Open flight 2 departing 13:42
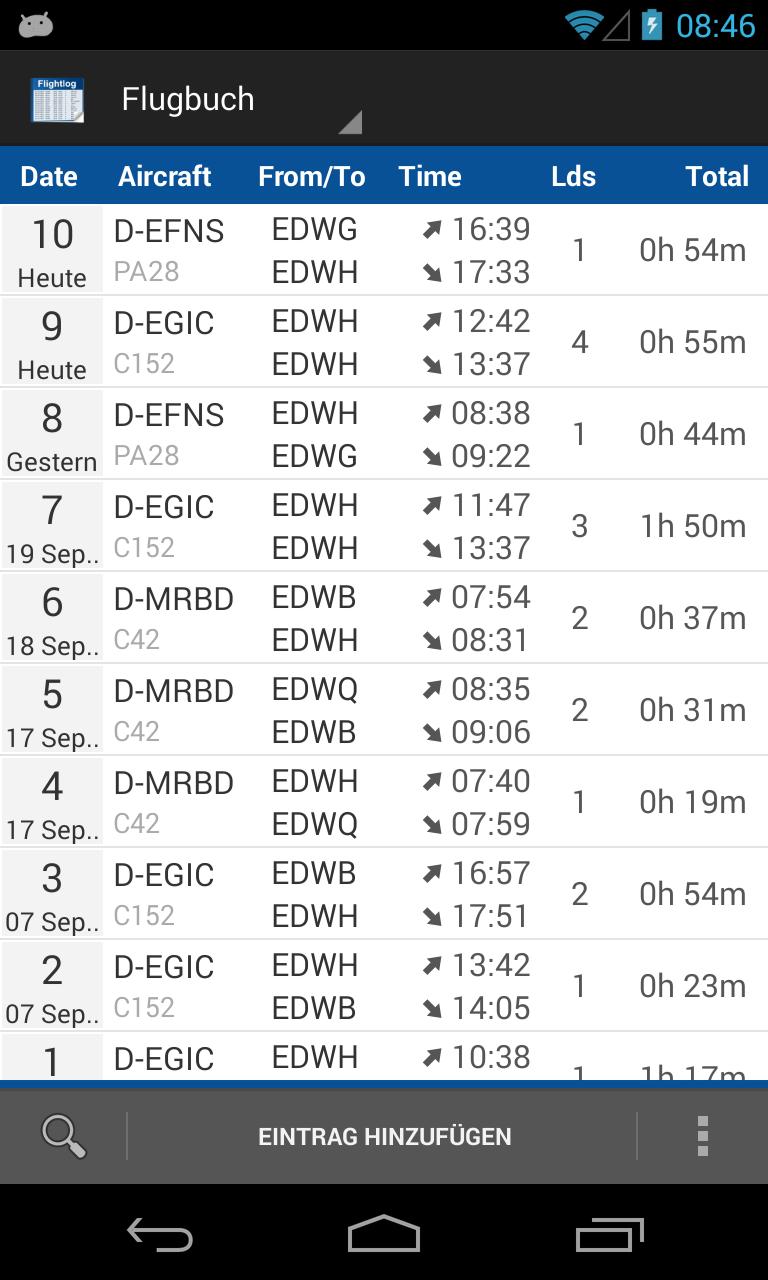768x1280 pixels. click(x=384, y=986)
